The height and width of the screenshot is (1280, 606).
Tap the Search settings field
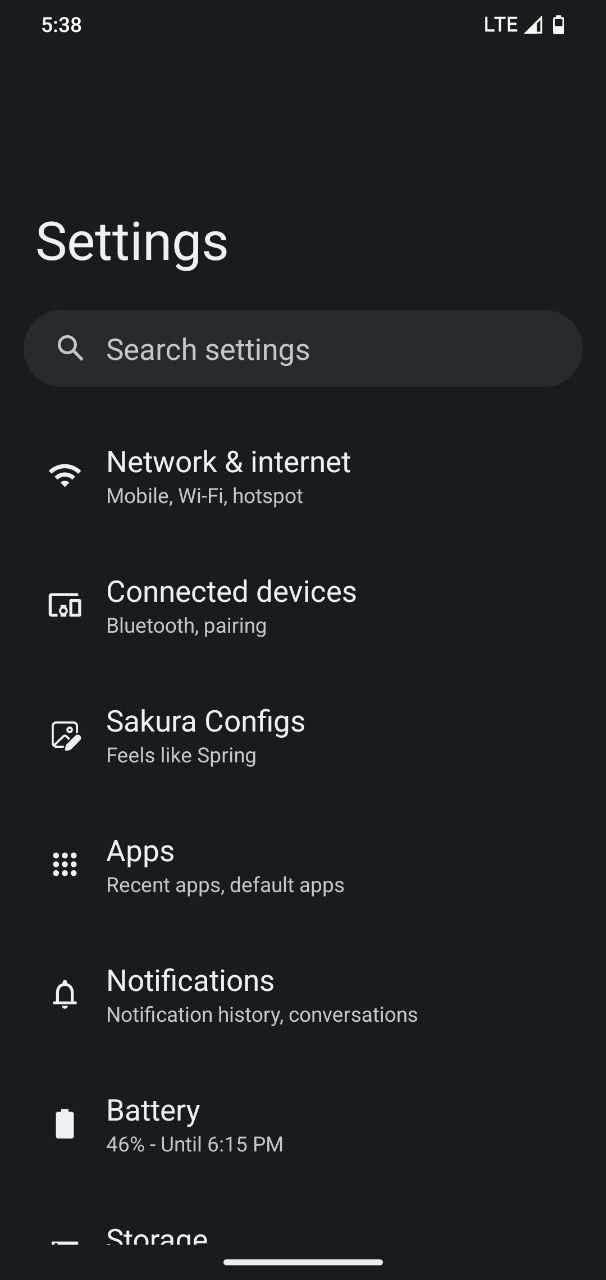click(x=303, y=349)
